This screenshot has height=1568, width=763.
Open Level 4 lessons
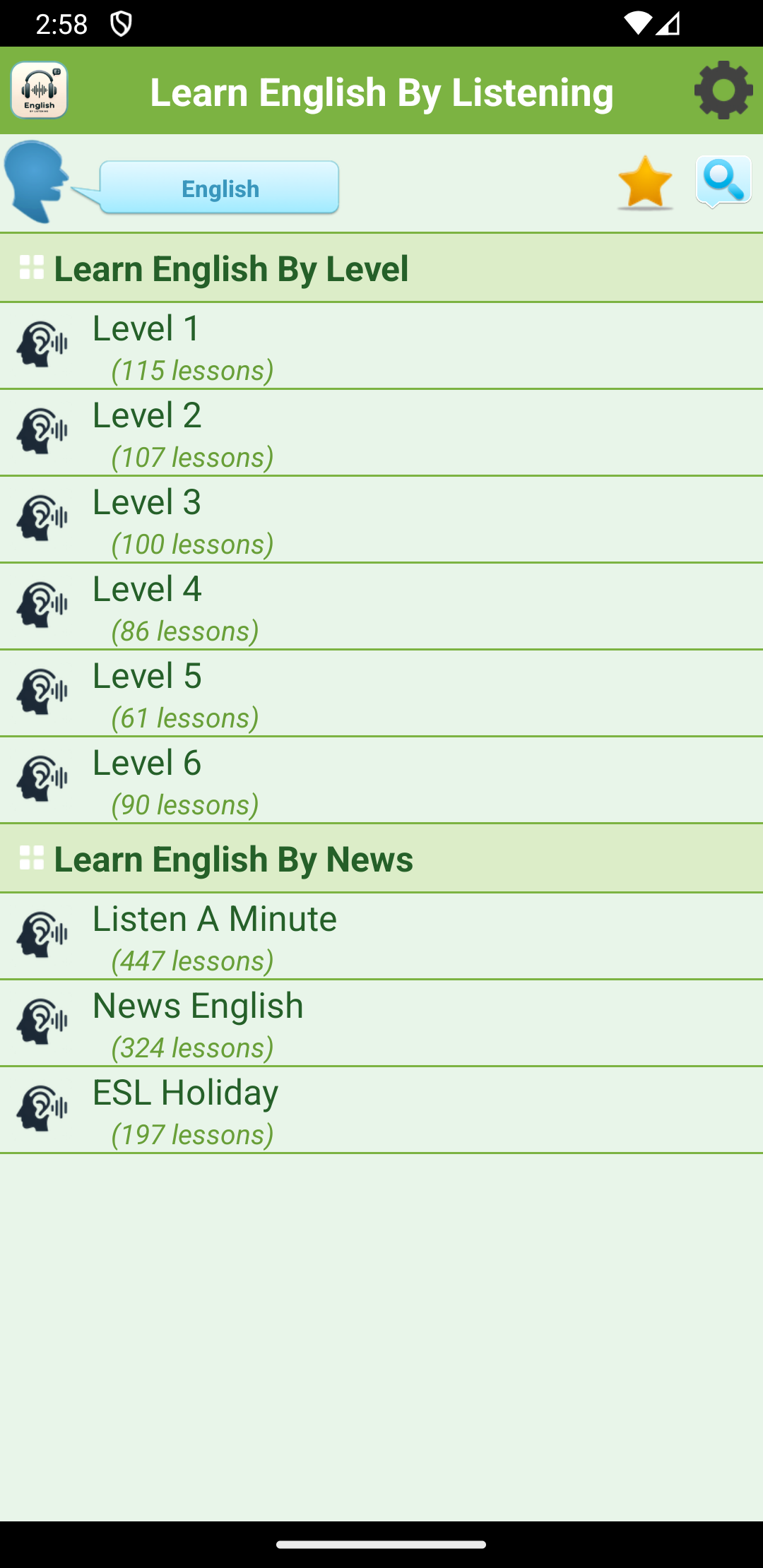(x=381, y=607)
